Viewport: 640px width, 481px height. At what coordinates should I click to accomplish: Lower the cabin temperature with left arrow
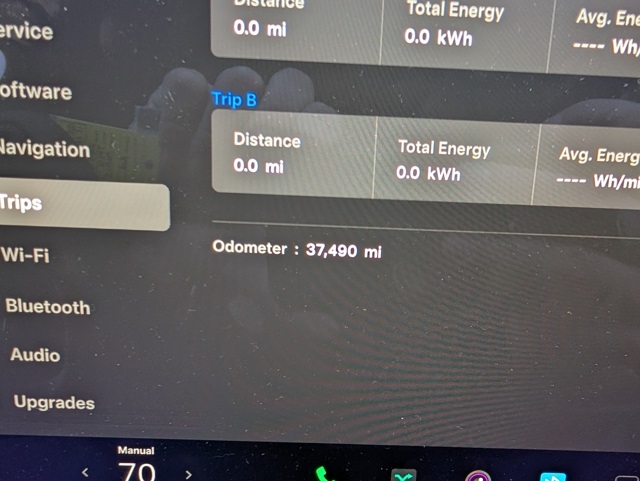point(85,472)
